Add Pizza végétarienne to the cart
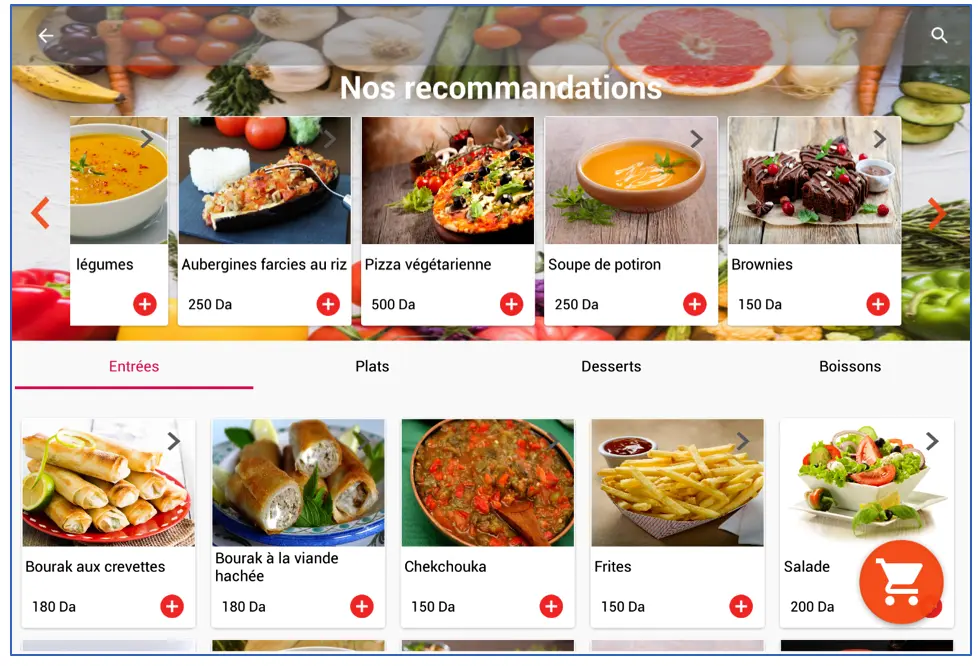 [511, 304]
